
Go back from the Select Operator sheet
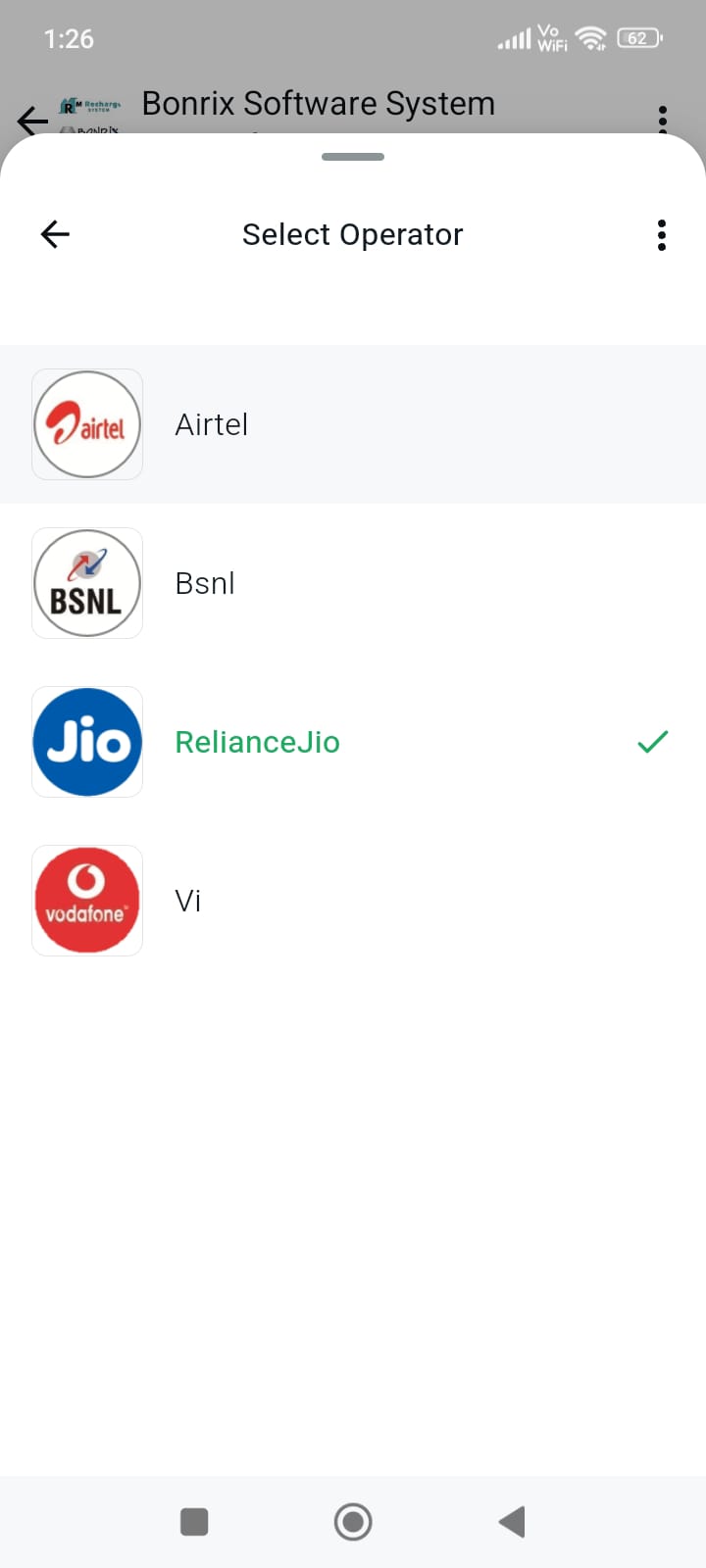click(x=55, y=234)
